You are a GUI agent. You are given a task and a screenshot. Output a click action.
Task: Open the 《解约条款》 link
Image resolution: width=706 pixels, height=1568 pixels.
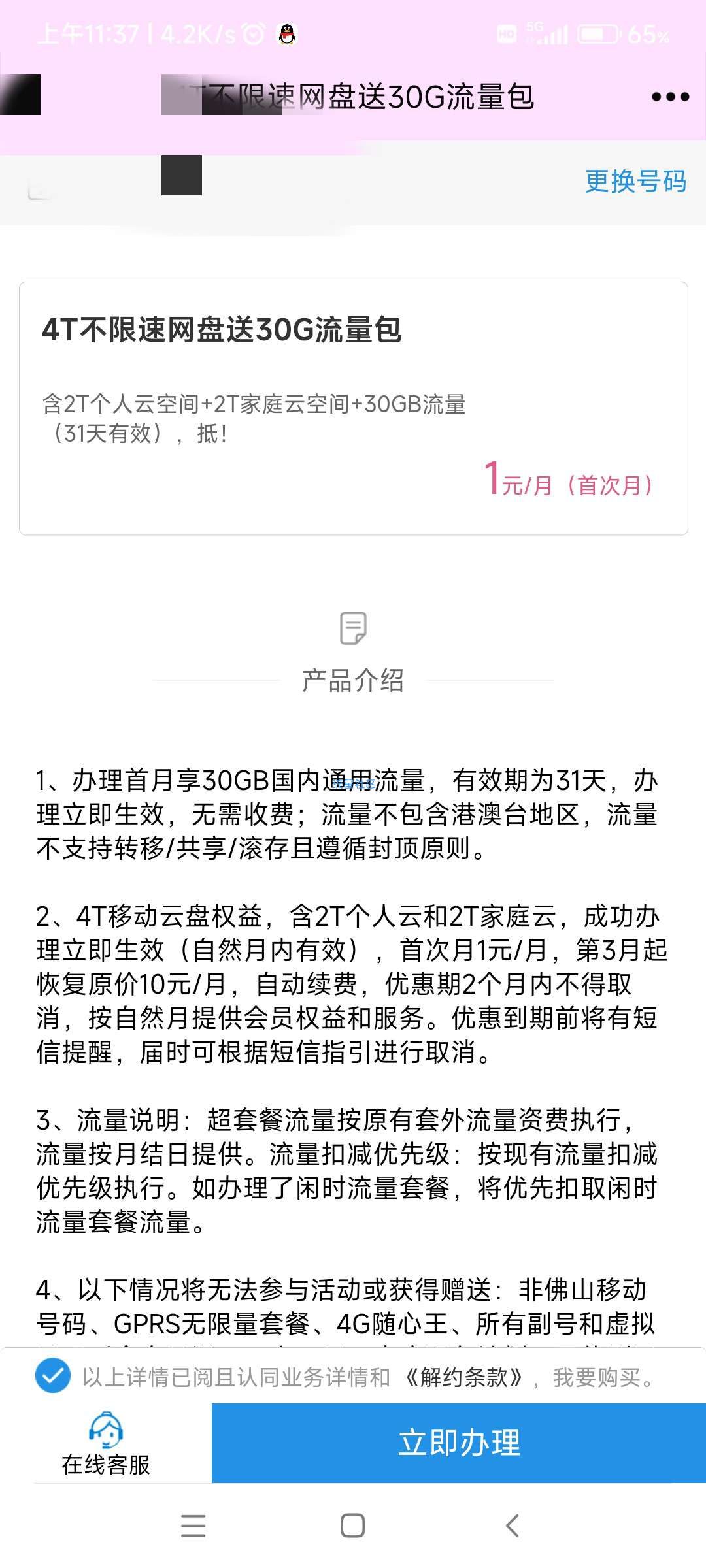(x=463, y=1377)
